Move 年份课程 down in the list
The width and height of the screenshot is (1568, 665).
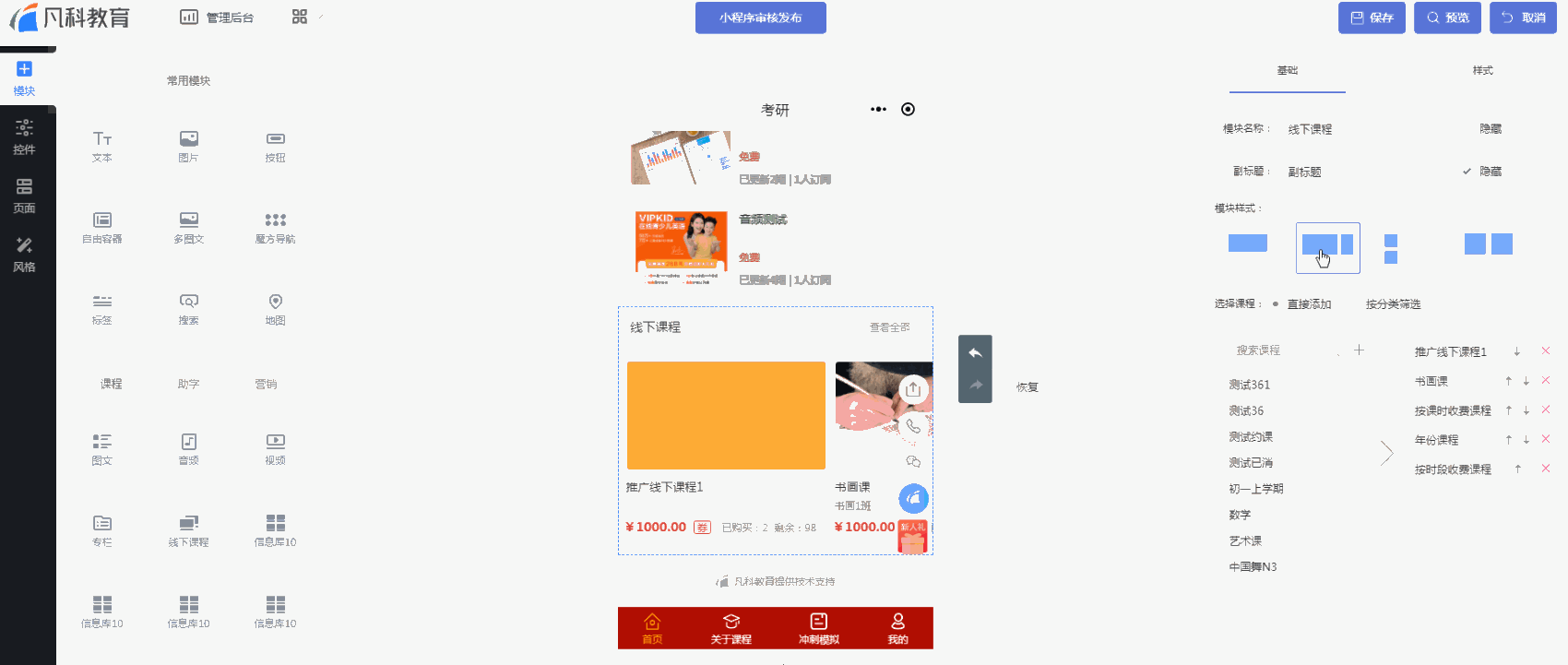coord(1526,440)
